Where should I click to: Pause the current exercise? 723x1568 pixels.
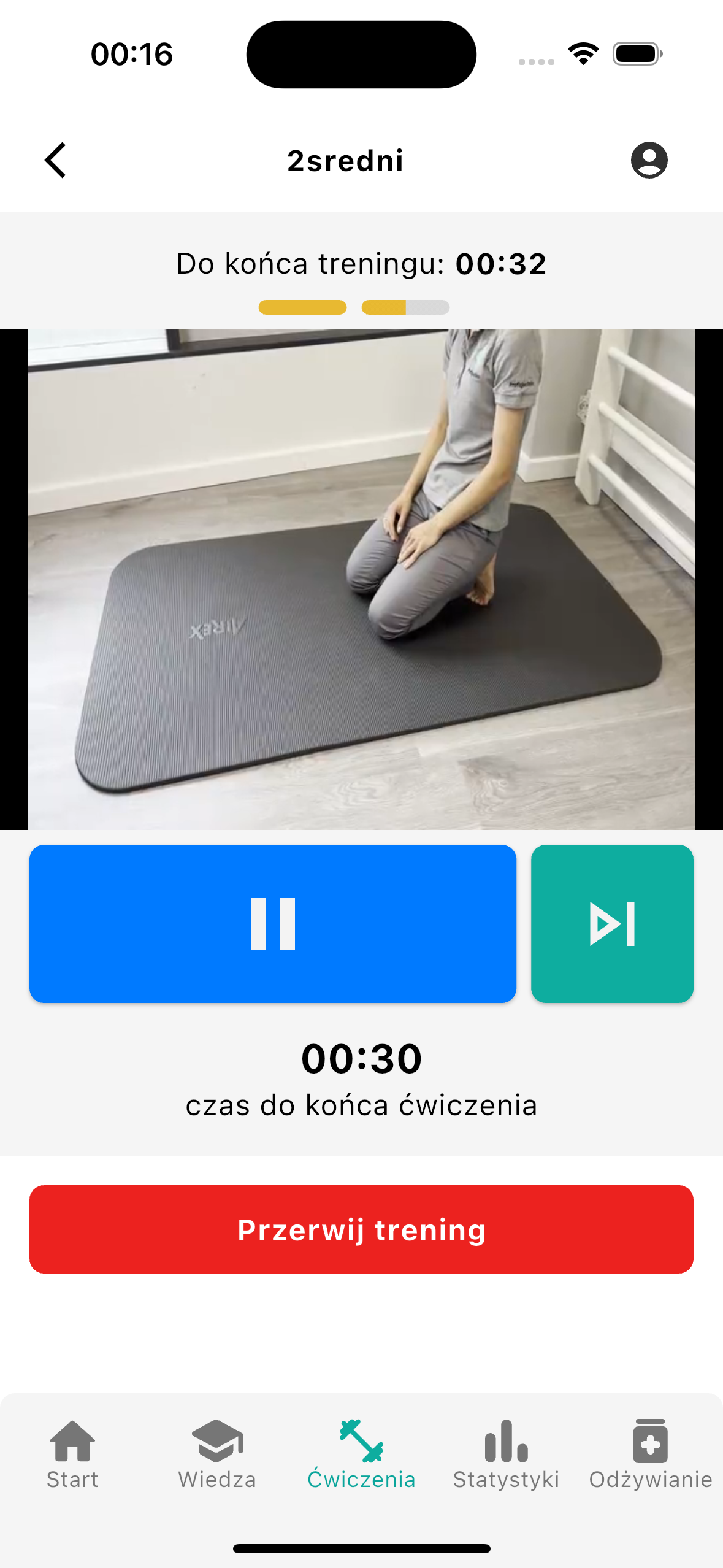pyautogui.click(x=273, y=923)
